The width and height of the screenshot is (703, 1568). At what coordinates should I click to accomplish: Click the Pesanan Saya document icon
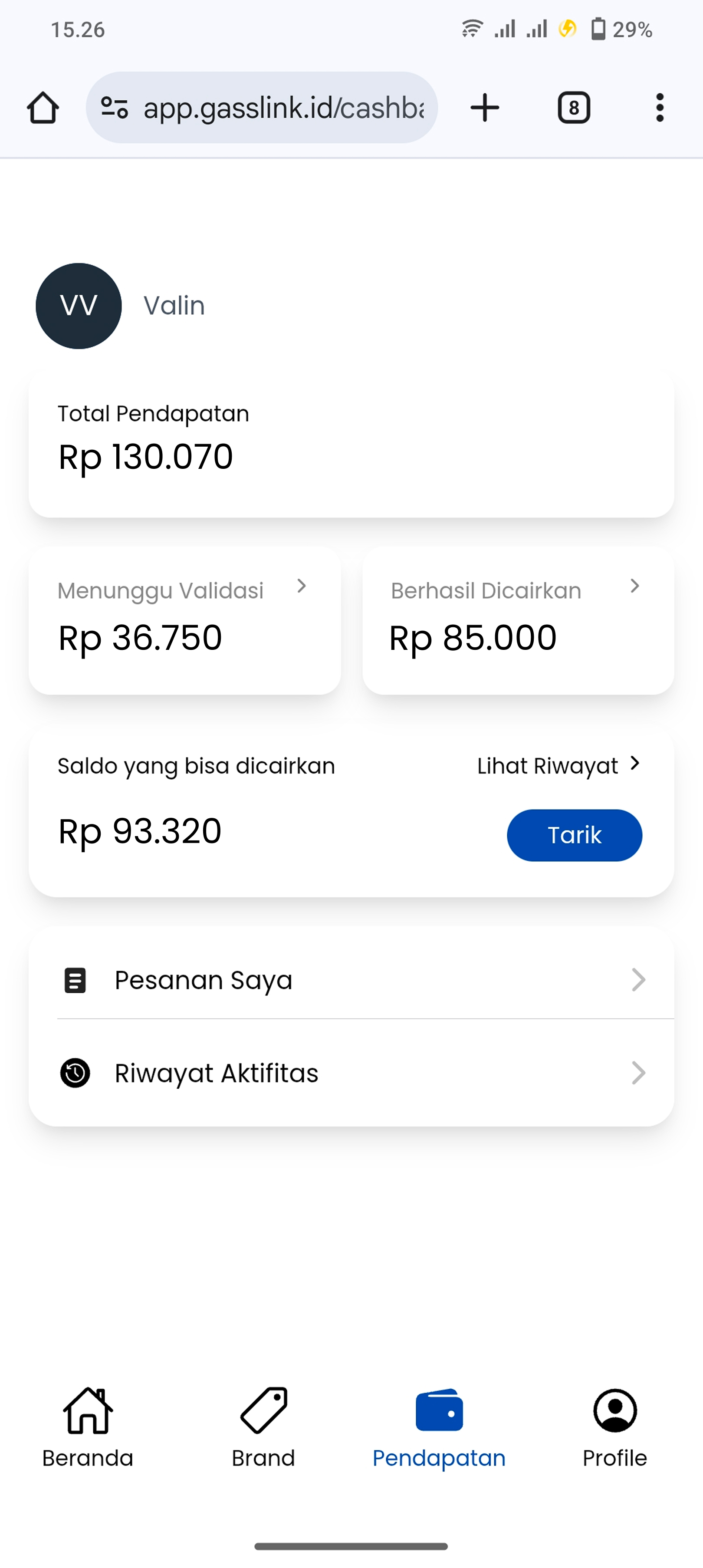pyautogui.click(x=74, y=979)
